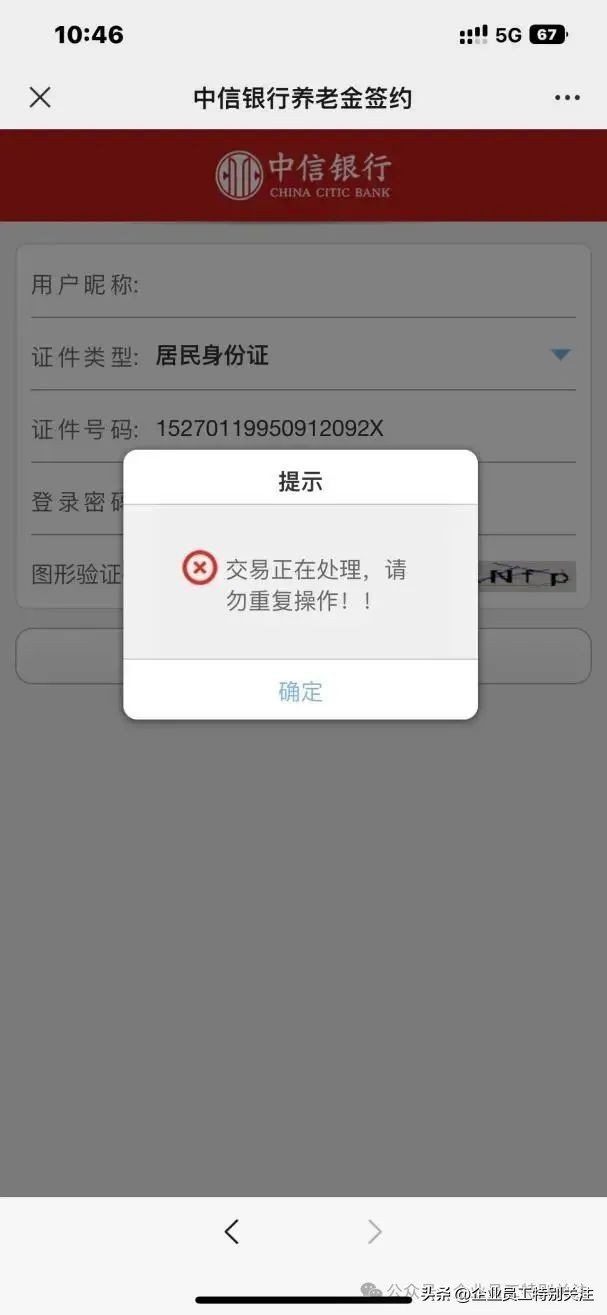Go back using the browser back arrow
607x1315 pixels.
232,1232
